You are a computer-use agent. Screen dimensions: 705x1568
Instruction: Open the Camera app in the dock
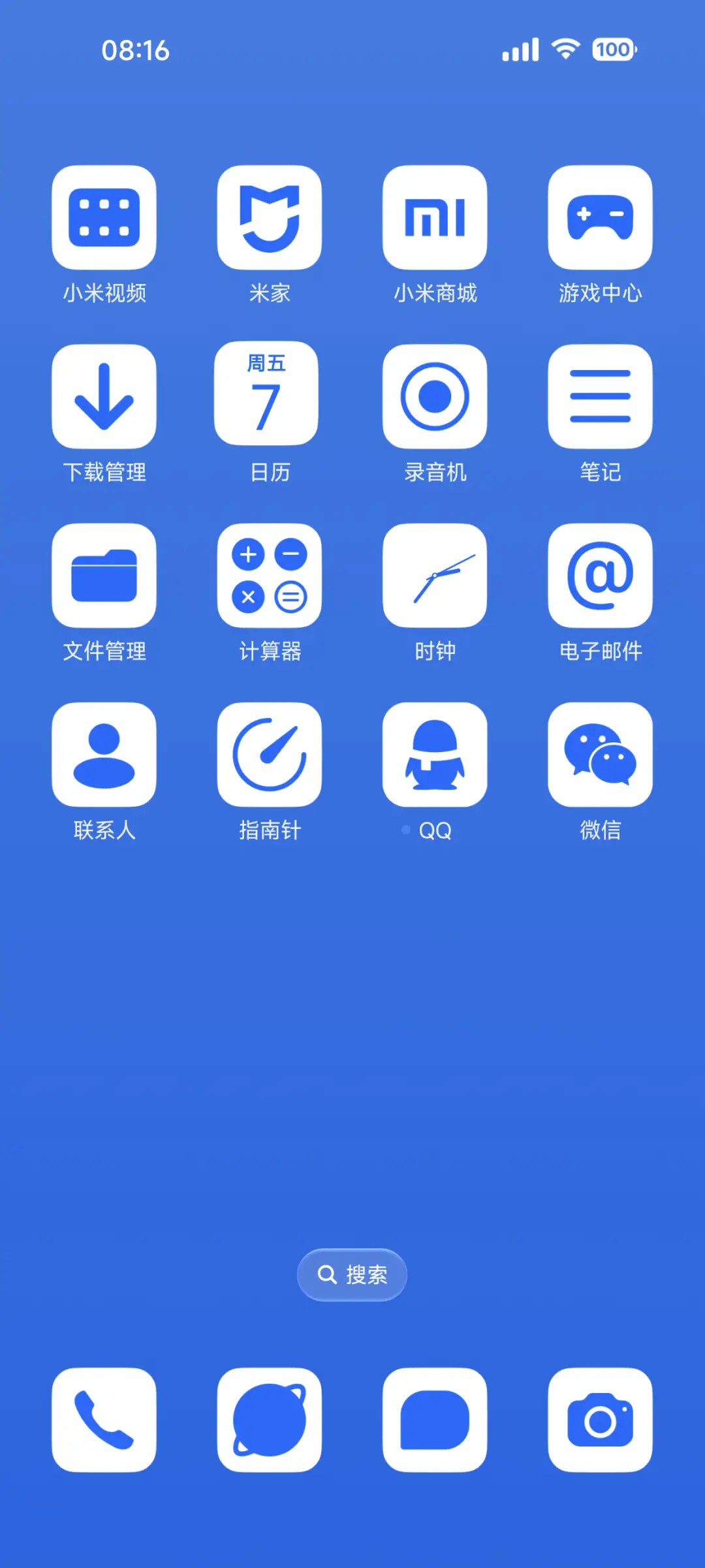601,1424
